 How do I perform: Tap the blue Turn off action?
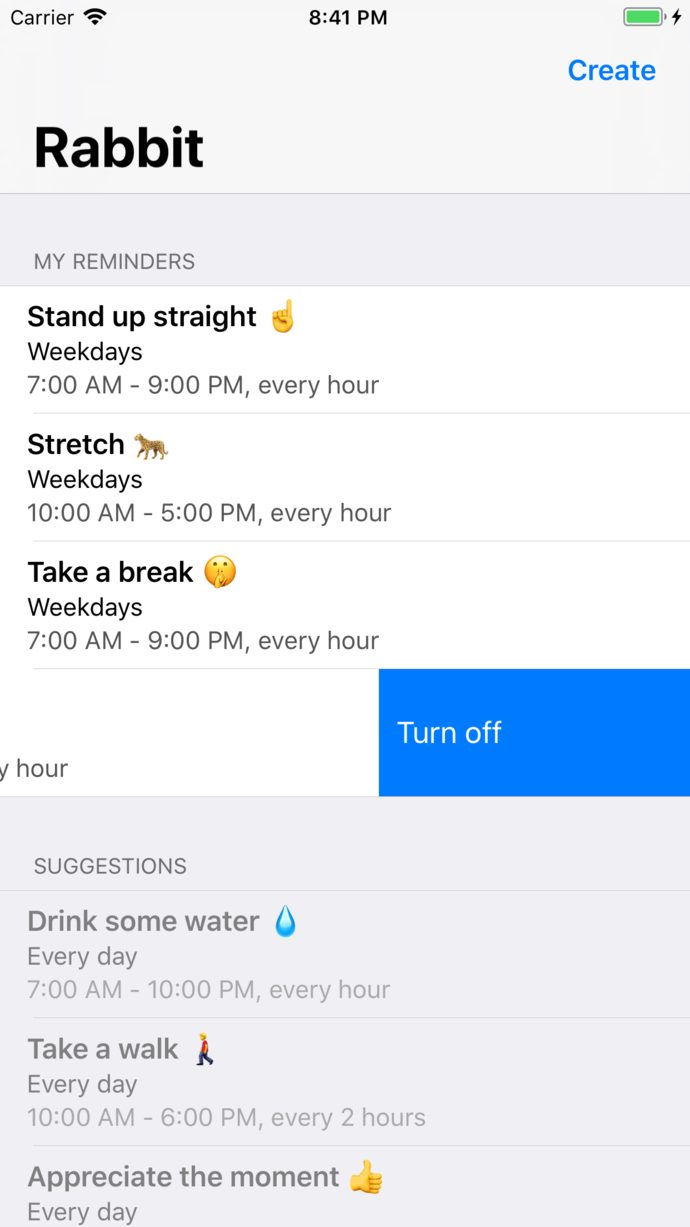coord(534,733)
